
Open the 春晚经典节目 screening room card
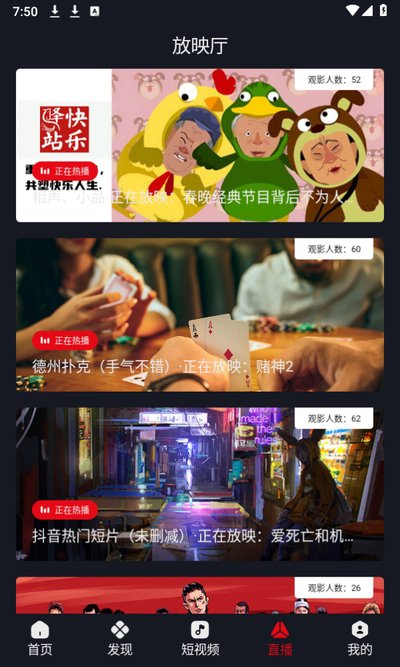(x=200, y=145)
